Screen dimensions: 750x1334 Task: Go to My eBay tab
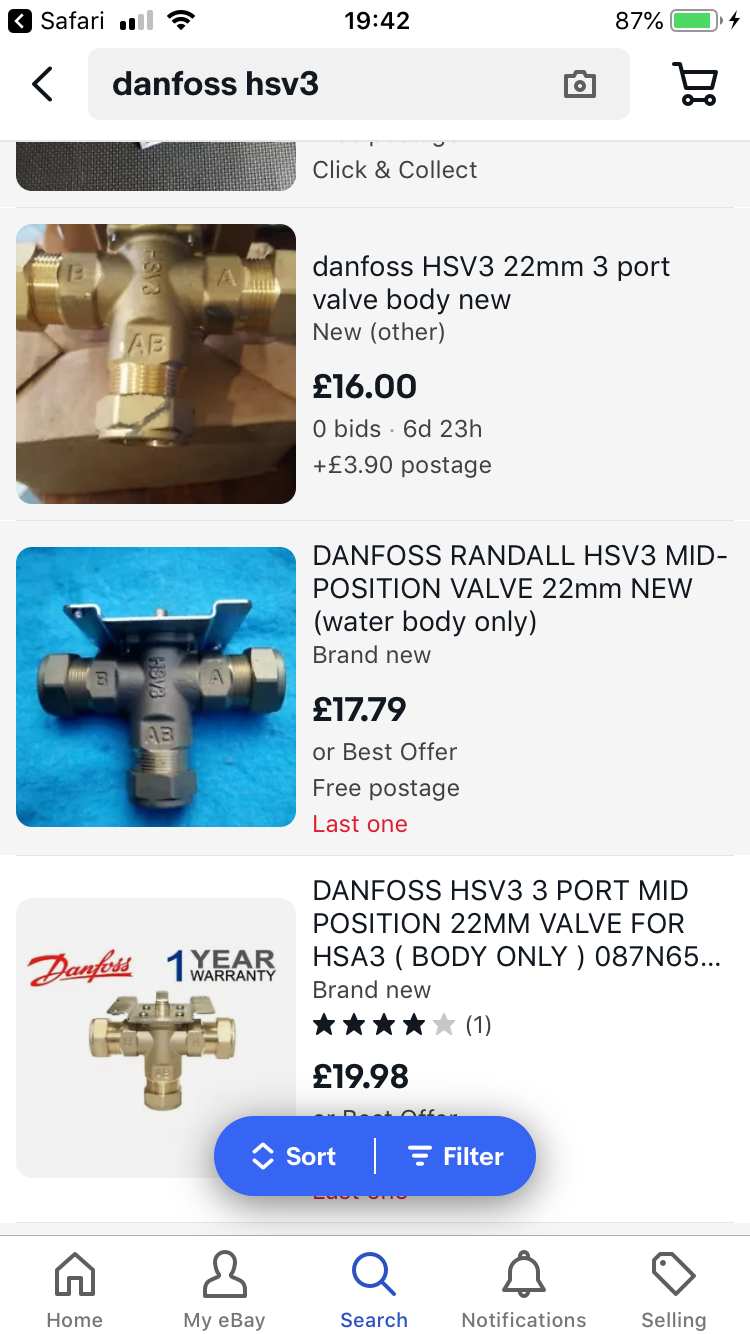coord(224,1290)
